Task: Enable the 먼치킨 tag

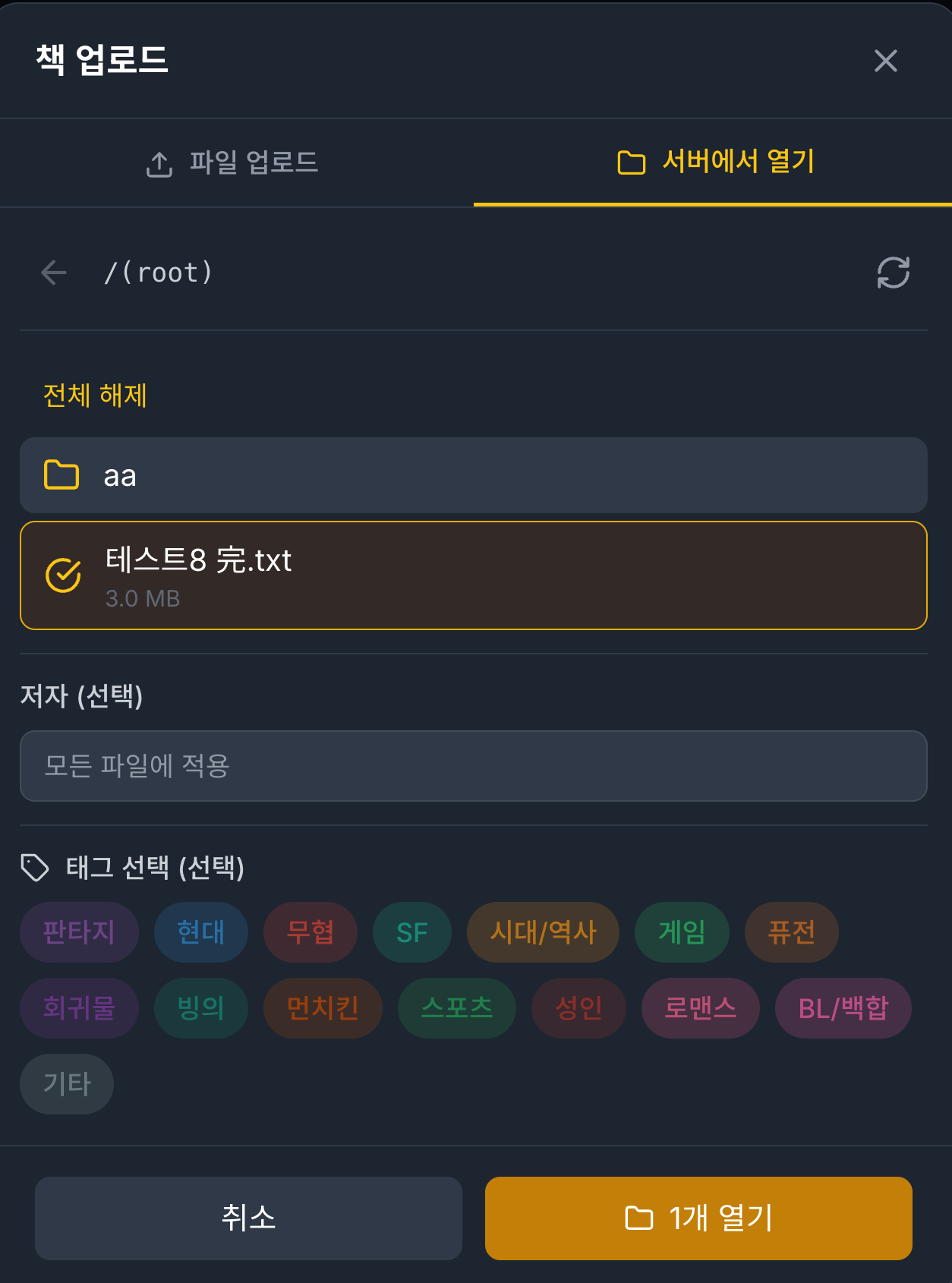Action: (x=323, y=1008)
